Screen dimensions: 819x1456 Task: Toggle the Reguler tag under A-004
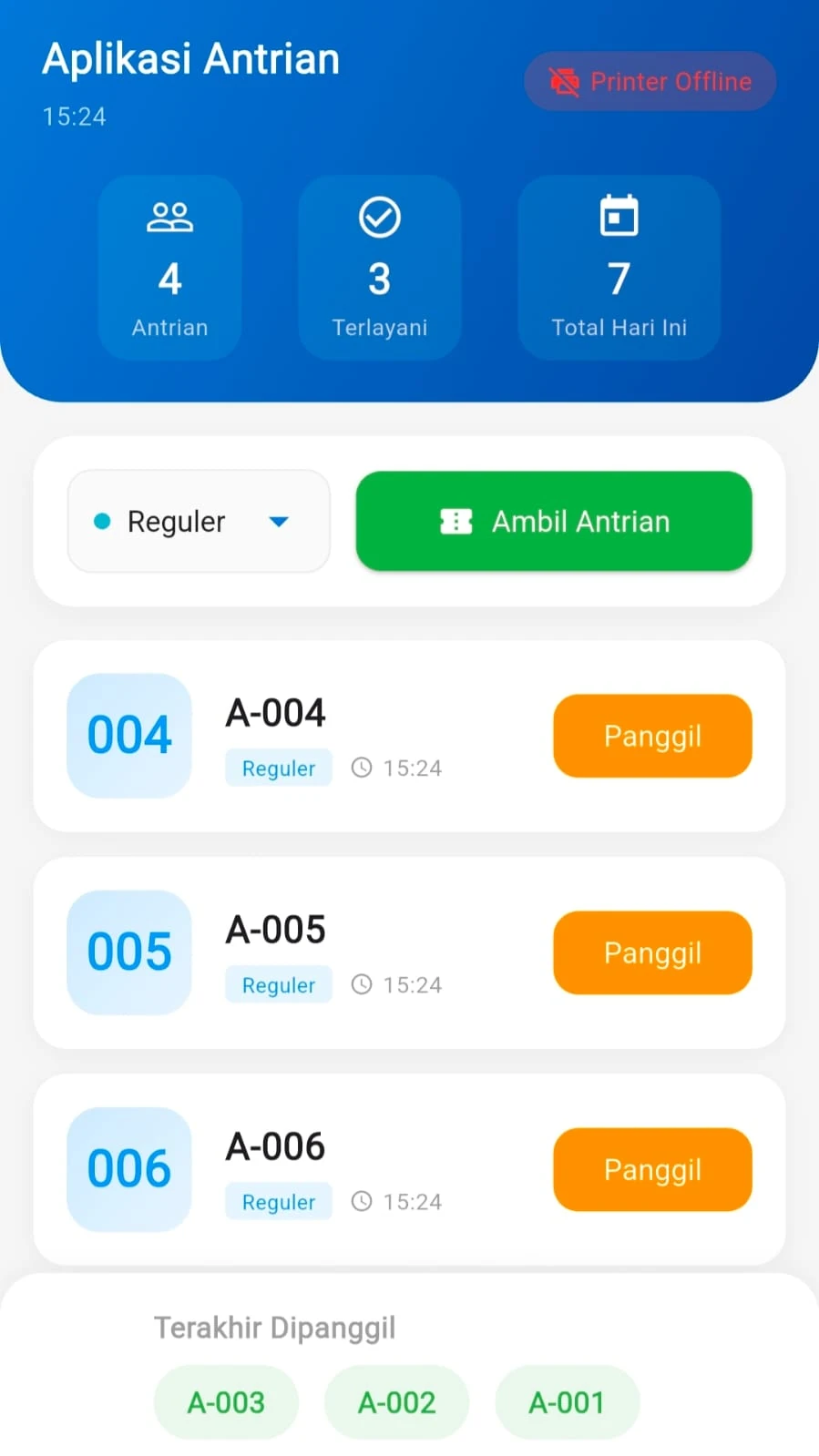pyautogui.click(x=278, y=768)
